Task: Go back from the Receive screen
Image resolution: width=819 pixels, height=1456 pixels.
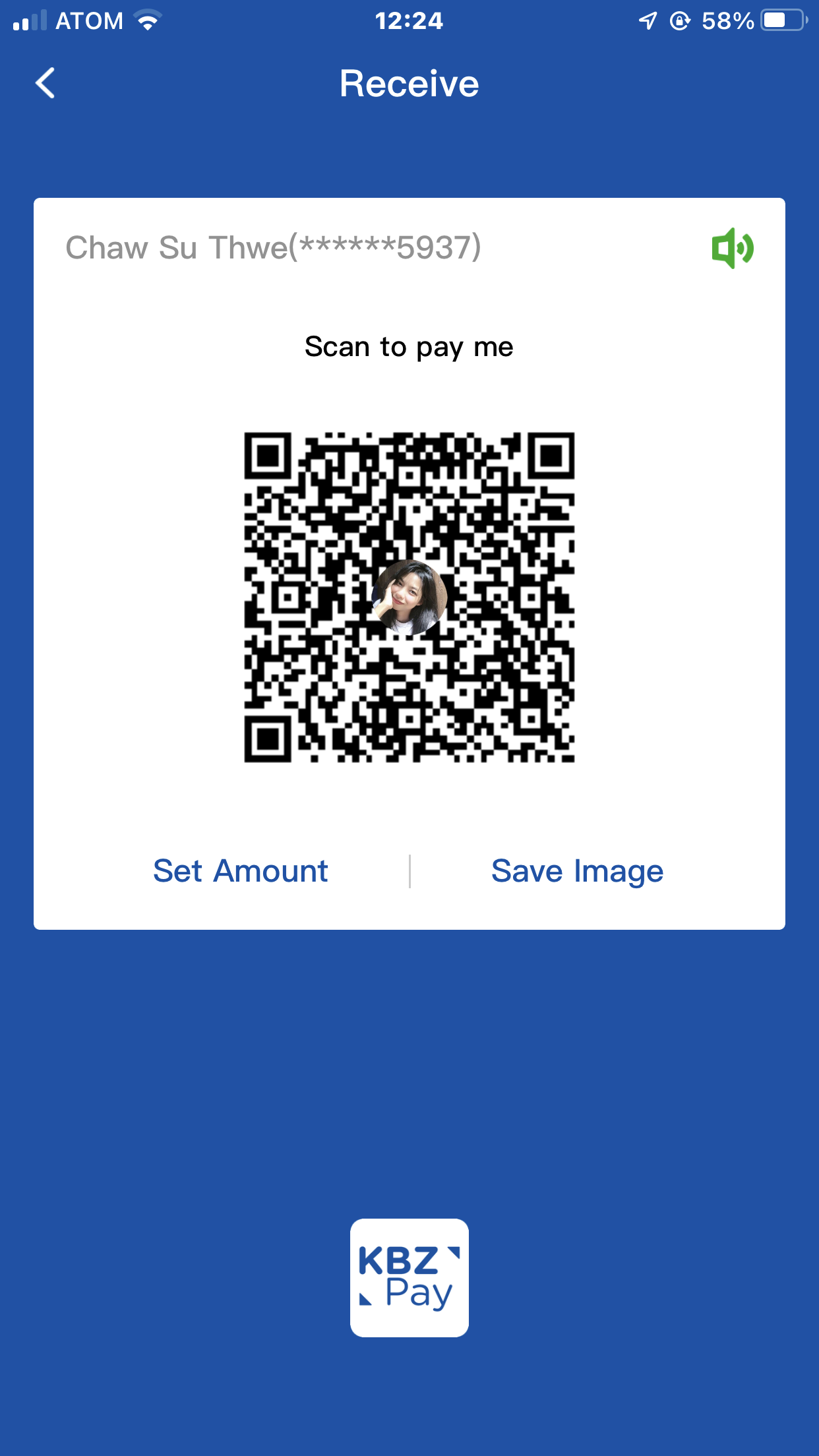Action: [x=45, y=84]
